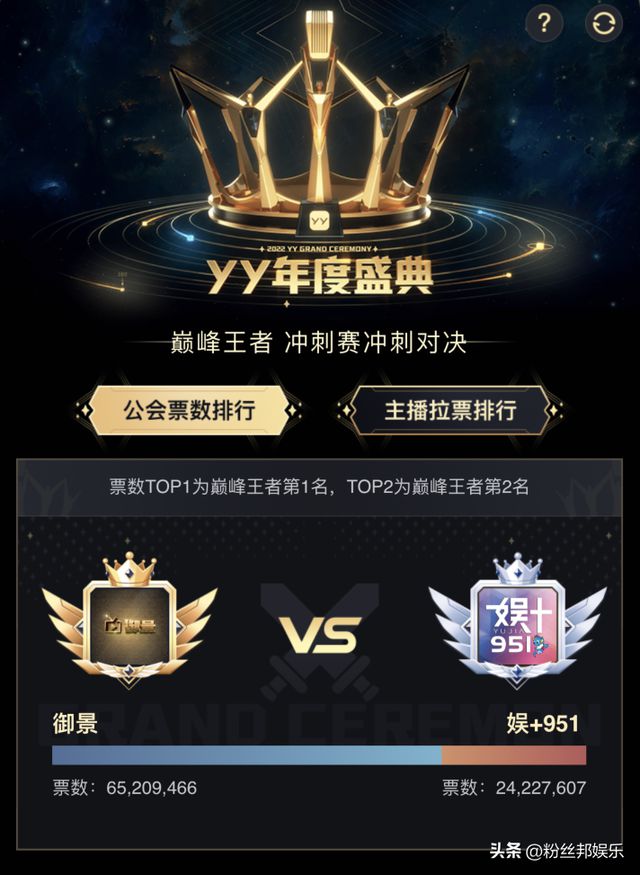
Task: Switch to 主播拉票排行 tab
Action: [x=450, y=409]
